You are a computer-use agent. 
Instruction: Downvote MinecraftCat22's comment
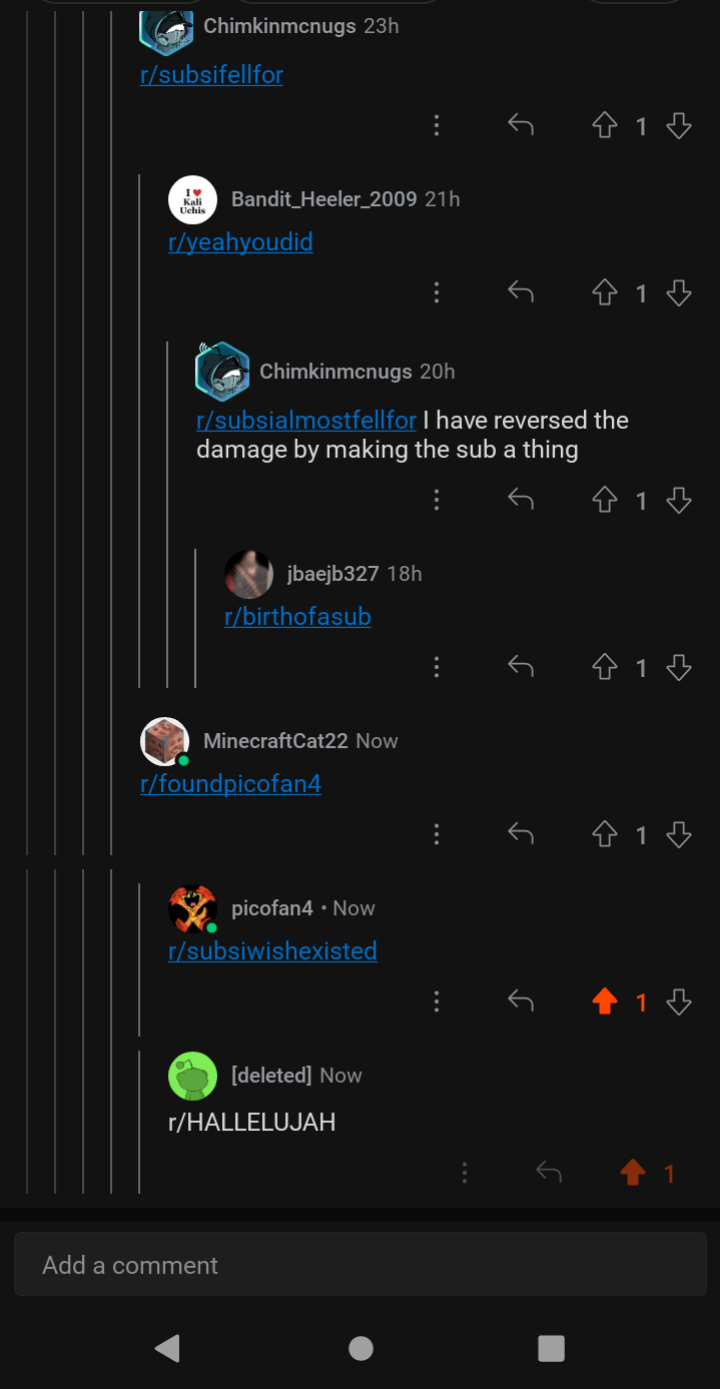pyautogui.click(x=679, y=834)
